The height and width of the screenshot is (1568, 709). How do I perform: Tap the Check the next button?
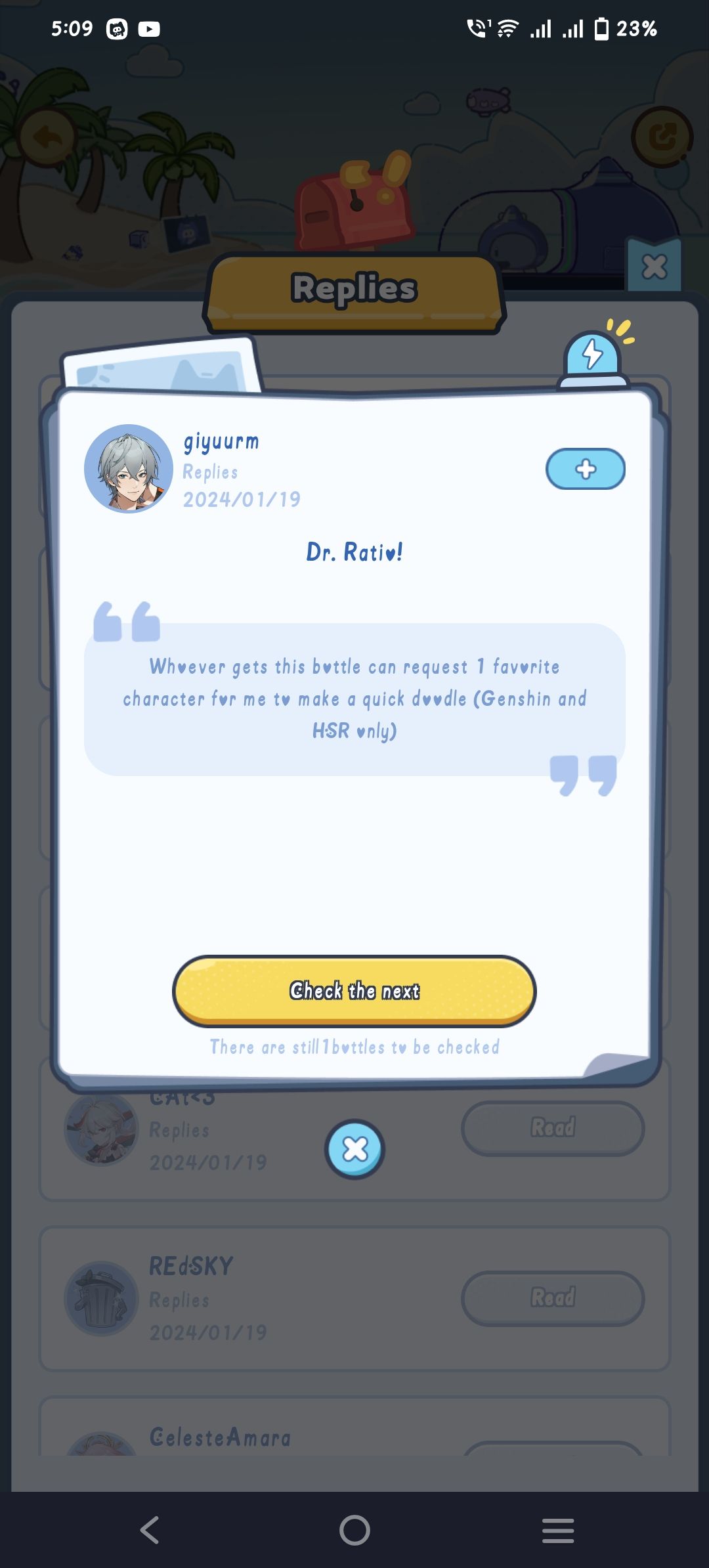[354, 990]
